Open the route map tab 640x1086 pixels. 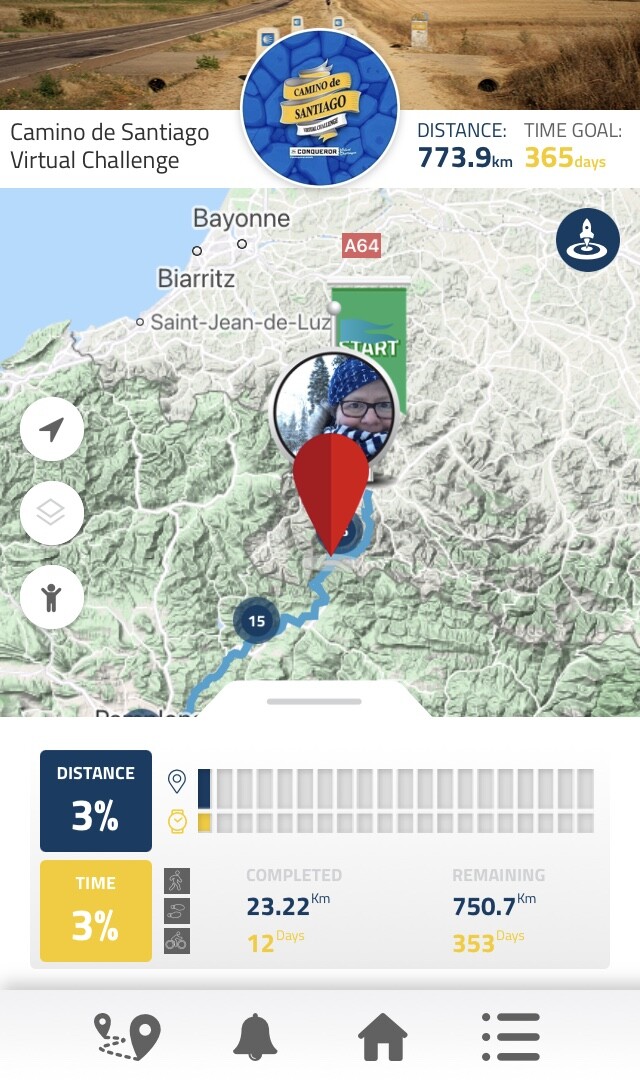click(127, 1036)
